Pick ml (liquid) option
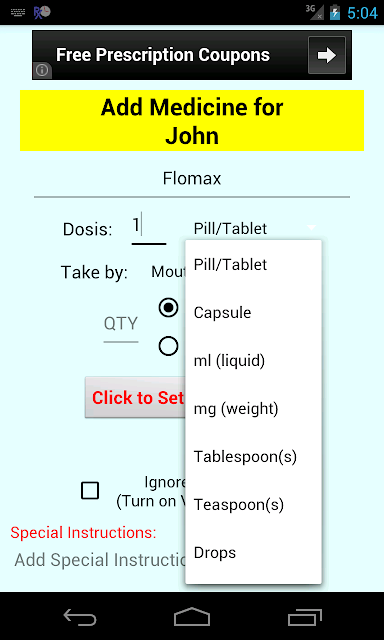 pyautogui.click(x=253, y=361)
